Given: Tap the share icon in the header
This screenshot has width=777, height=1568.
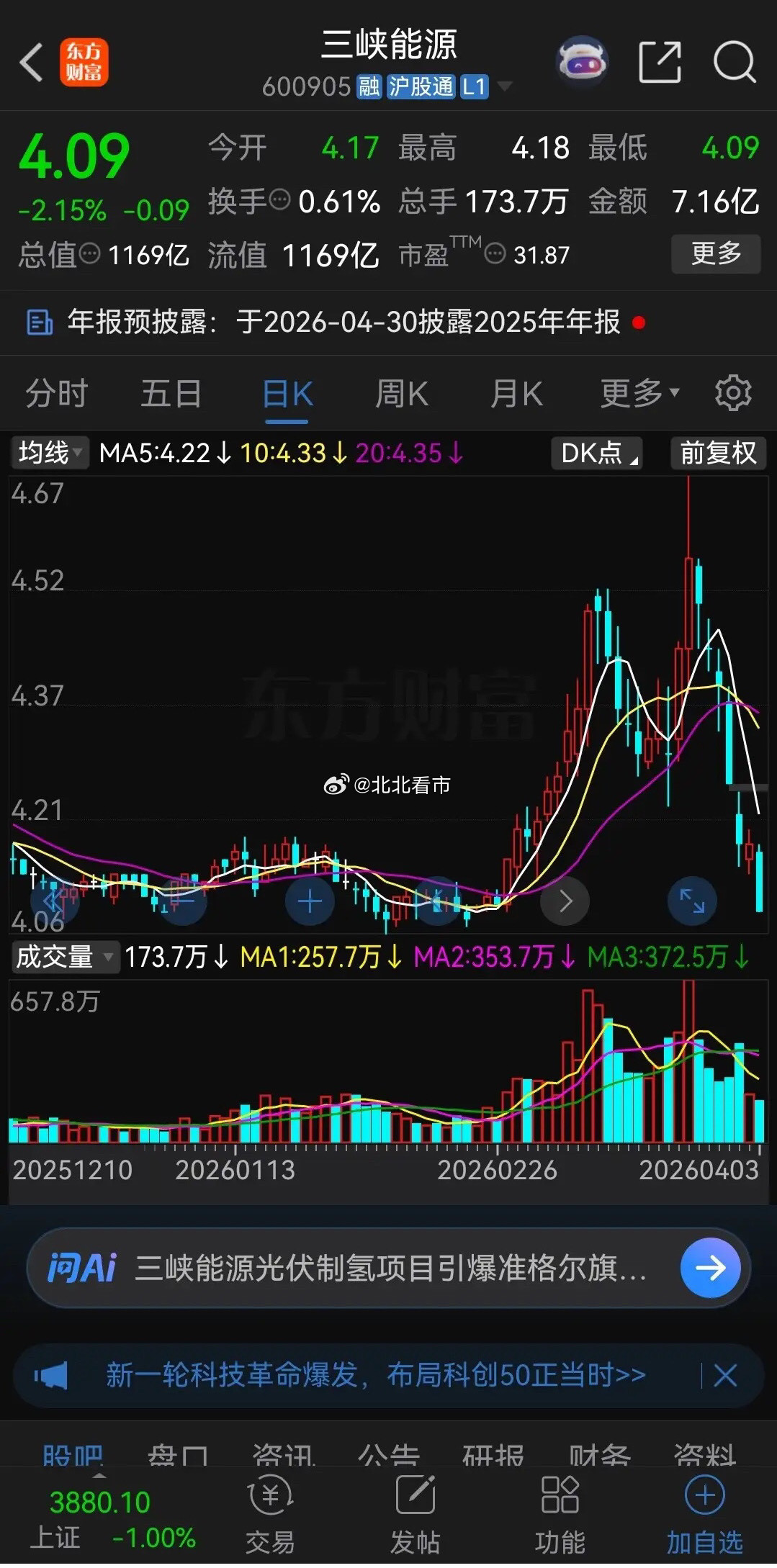Looking at the screenshot, I should tap(660, 63).
